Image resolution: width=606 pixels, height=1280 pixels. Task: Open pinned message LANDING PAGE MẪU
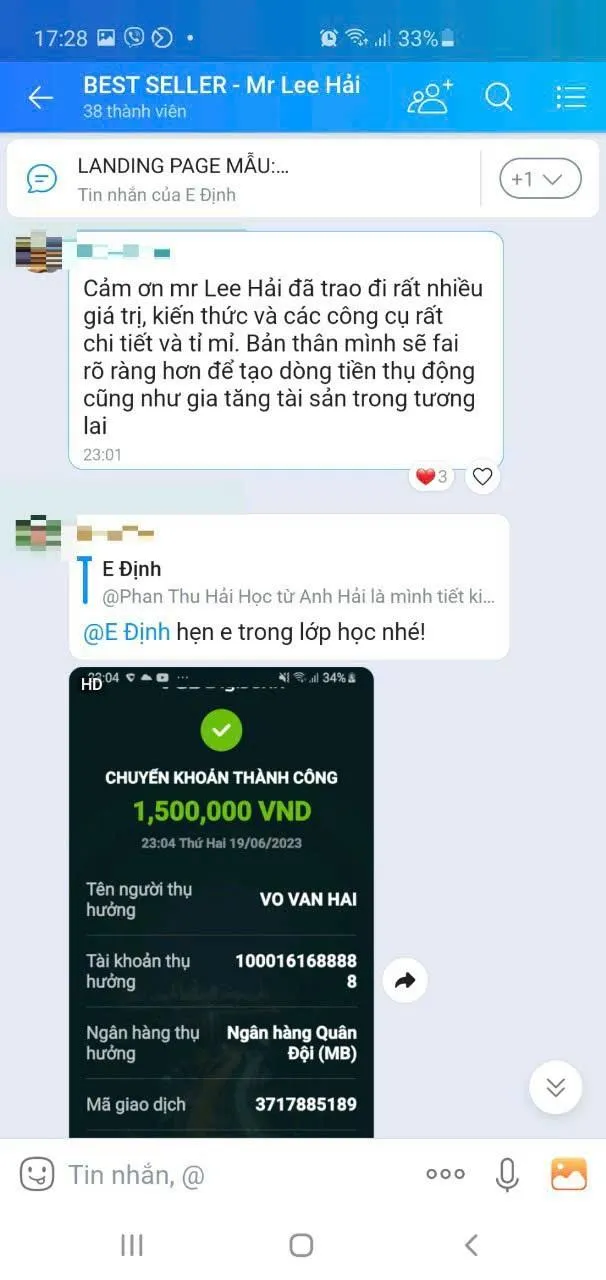(x=240, y=180)
